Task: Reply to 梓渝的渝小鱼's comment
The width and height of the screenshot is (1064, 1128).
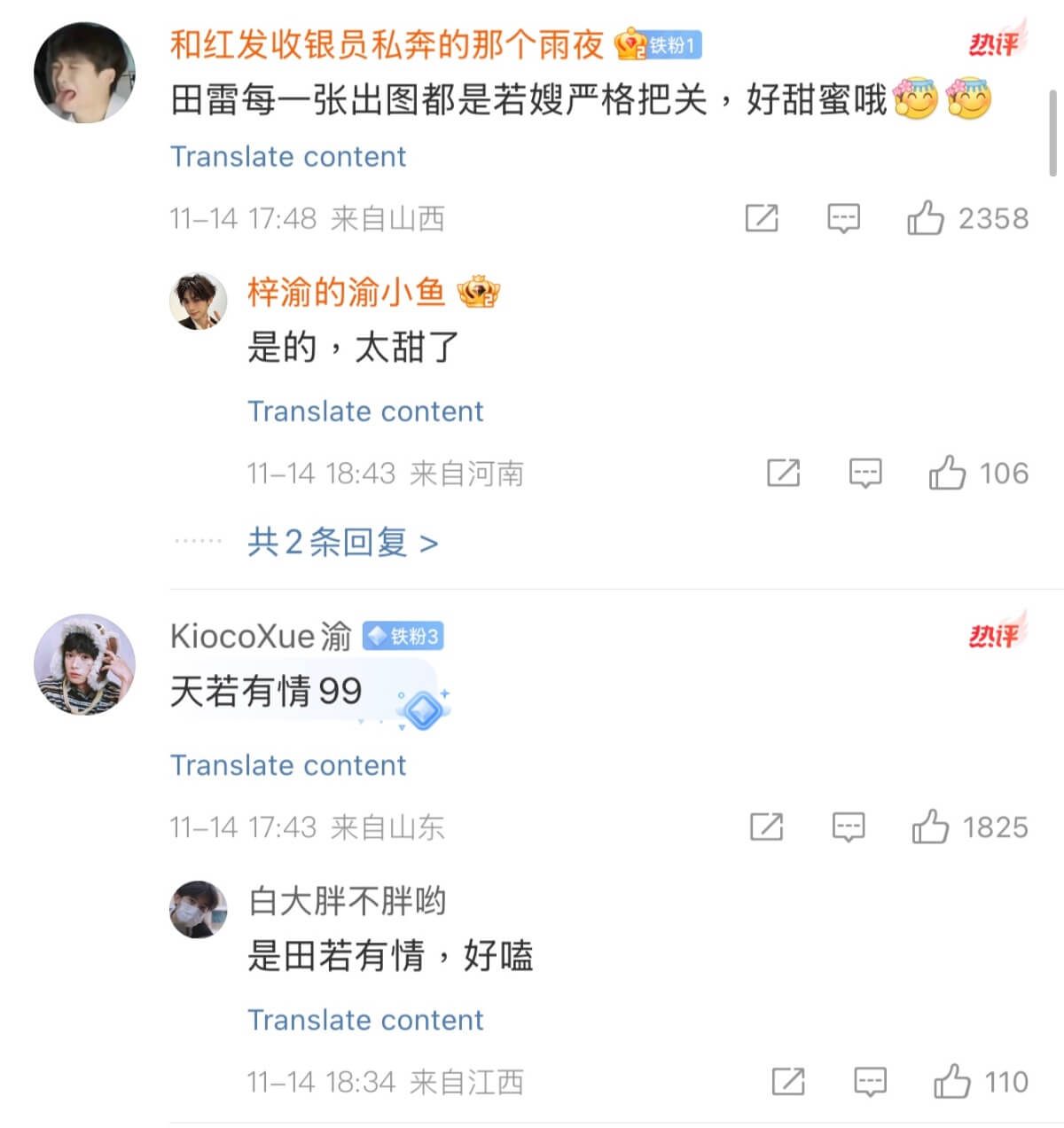Action: [865, 473]
